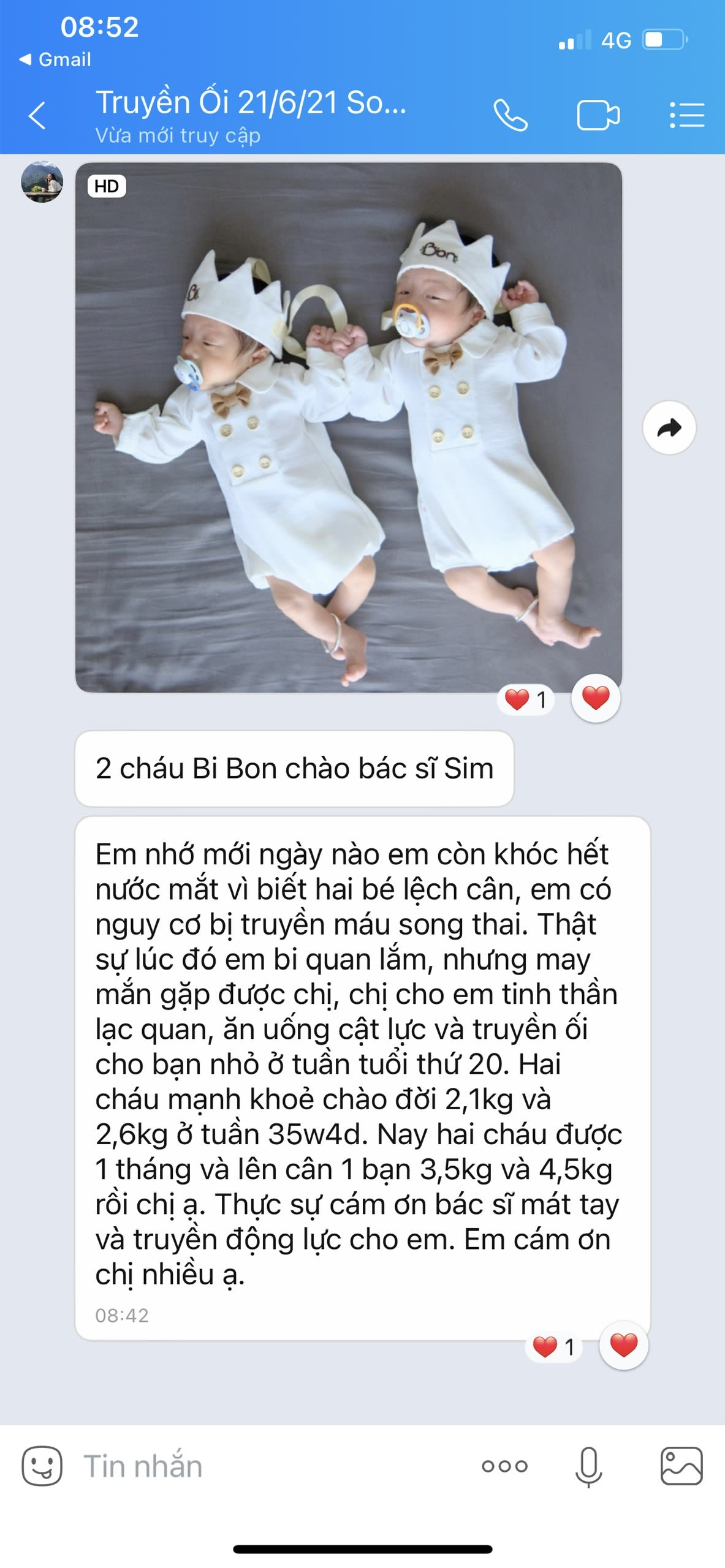
Task: Open more attachment options
Action: click(x=504, y=1466)
